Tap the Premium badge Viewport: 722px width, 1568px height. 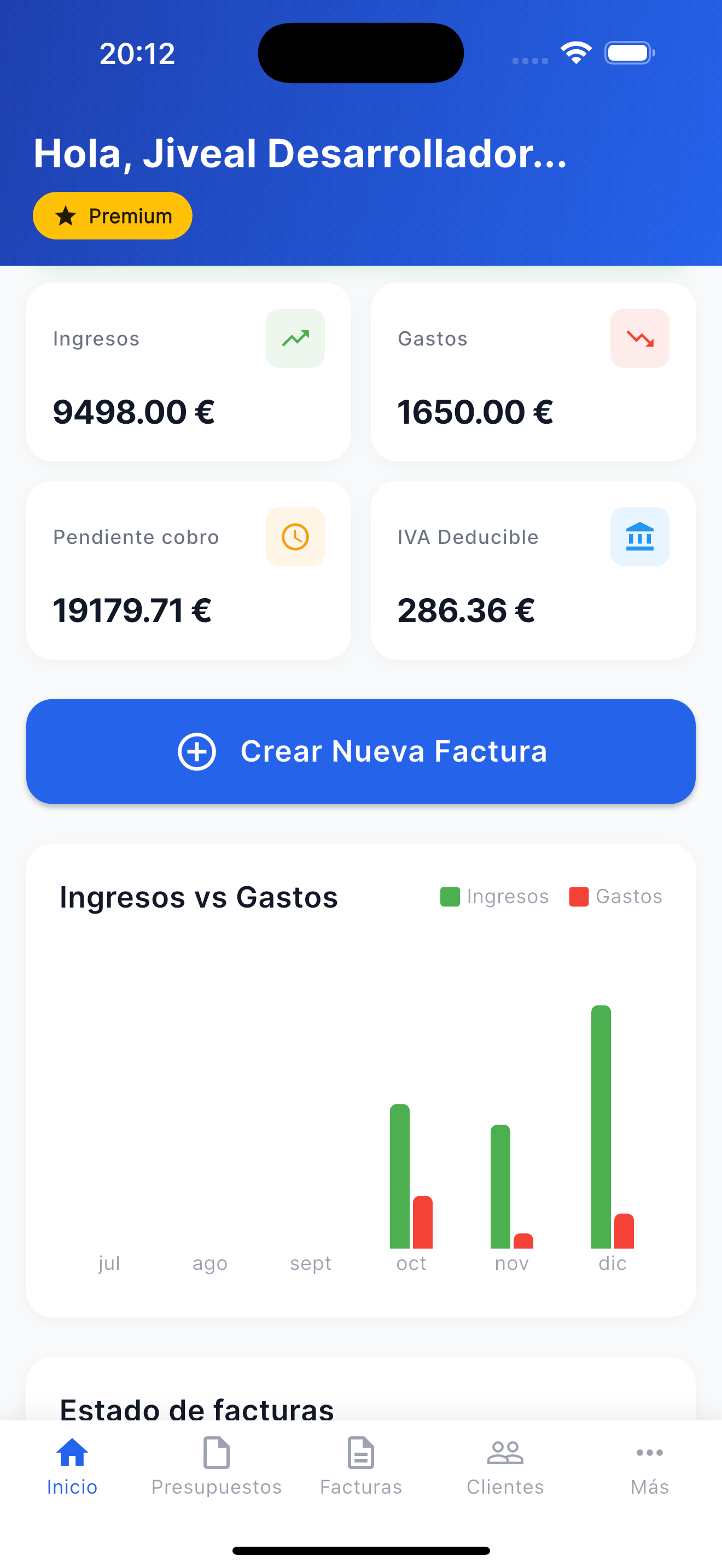[x=112, y=215]
